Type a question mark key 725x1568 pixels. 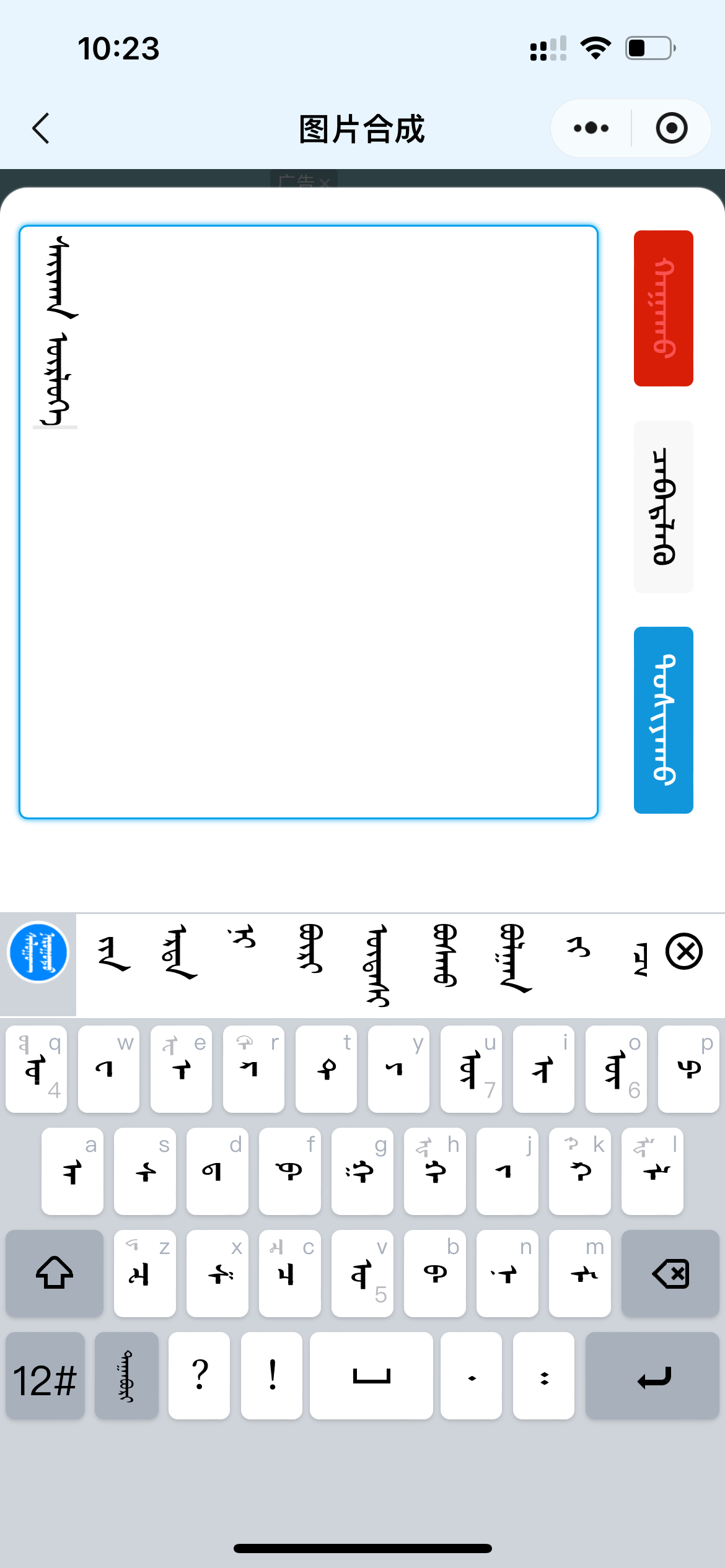(200, 1375)
